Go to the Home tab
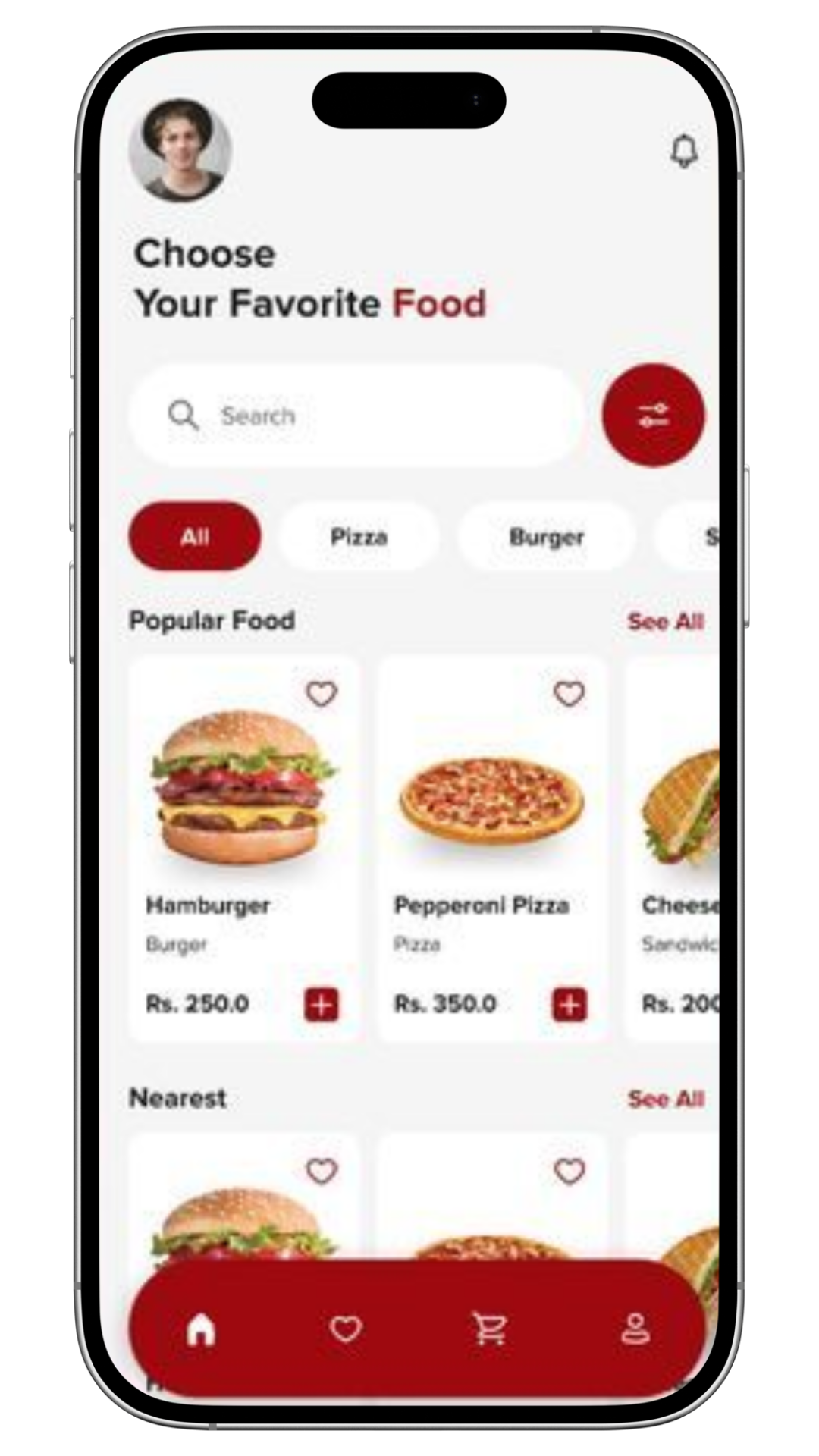Screen dimensions: 819x1456 [201, 1329]
